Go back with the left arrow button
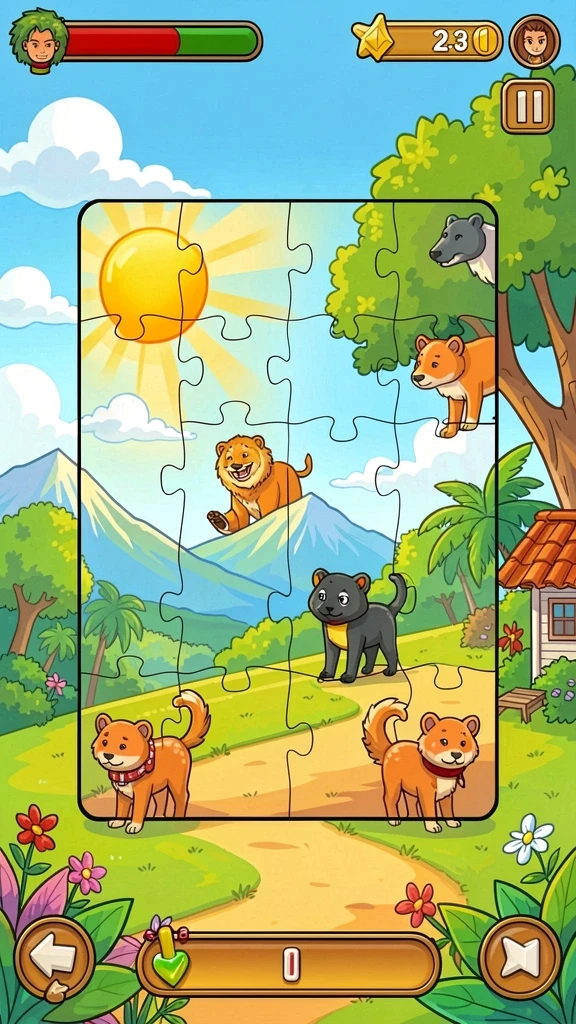576x1024 pixels. (55, 957)
